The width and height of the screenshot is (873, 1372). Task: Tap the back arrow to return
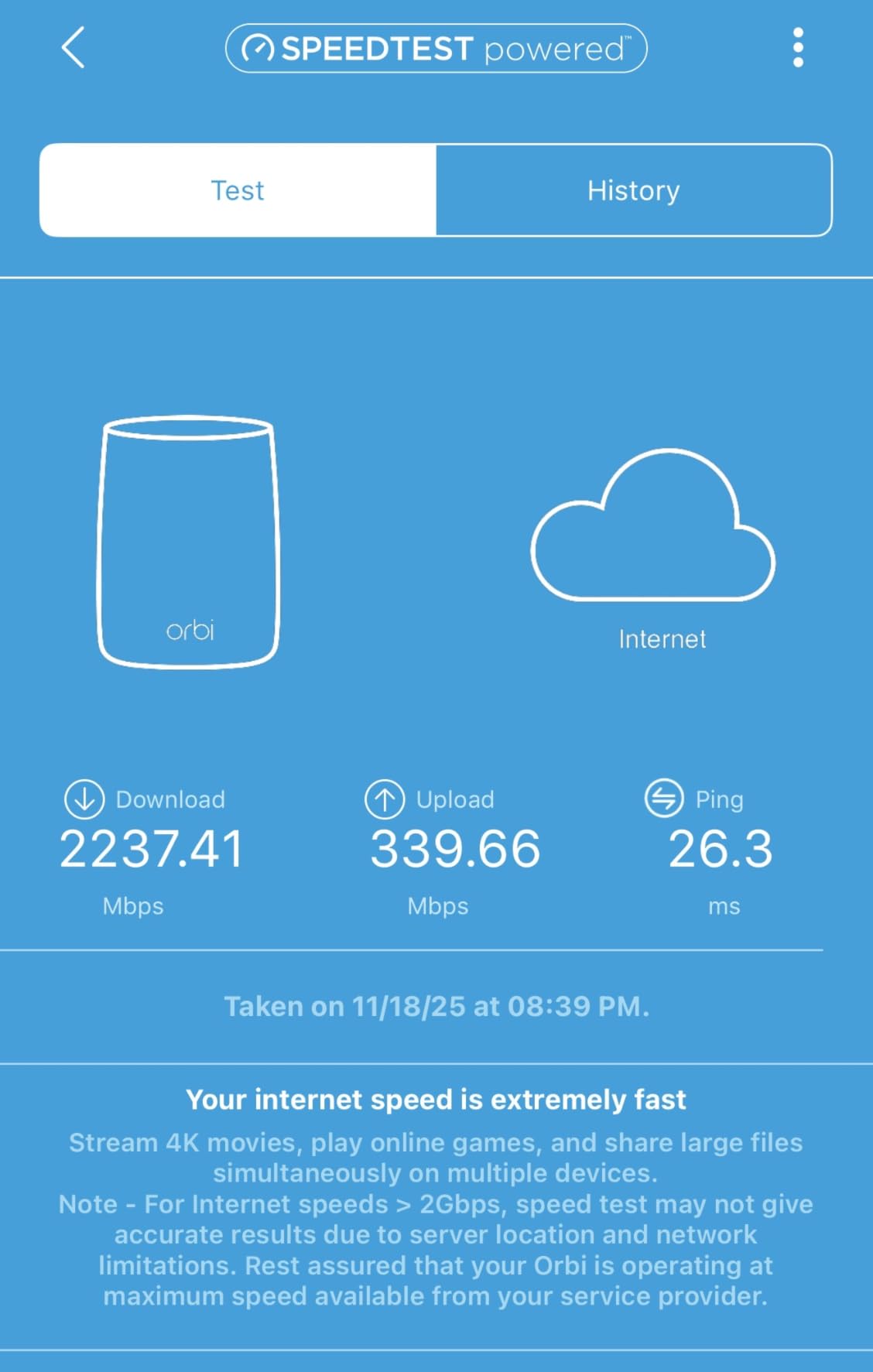(73, 49)
